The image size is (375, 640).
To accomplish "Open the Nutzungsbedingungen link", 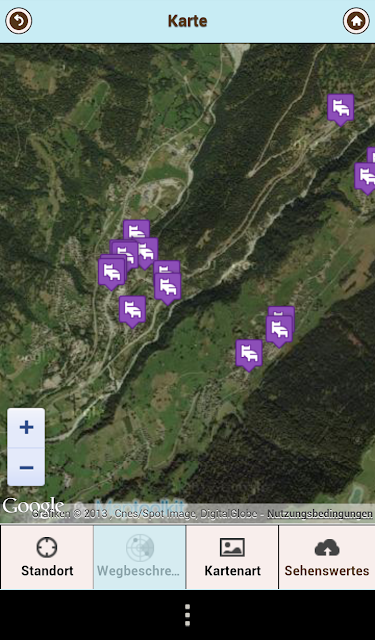I will pos(320,513).
